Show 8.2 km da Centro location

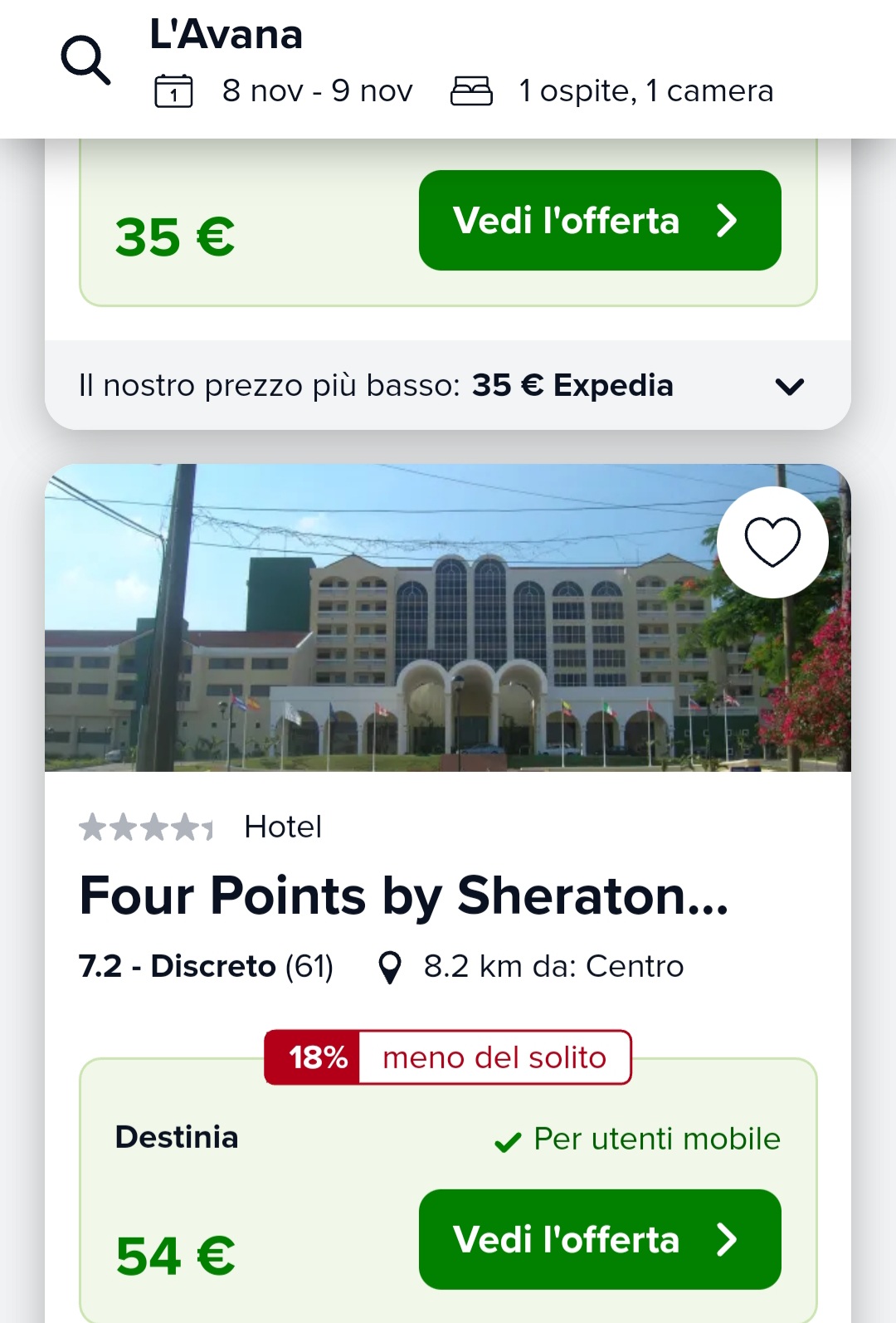click(x=531, y=967)
